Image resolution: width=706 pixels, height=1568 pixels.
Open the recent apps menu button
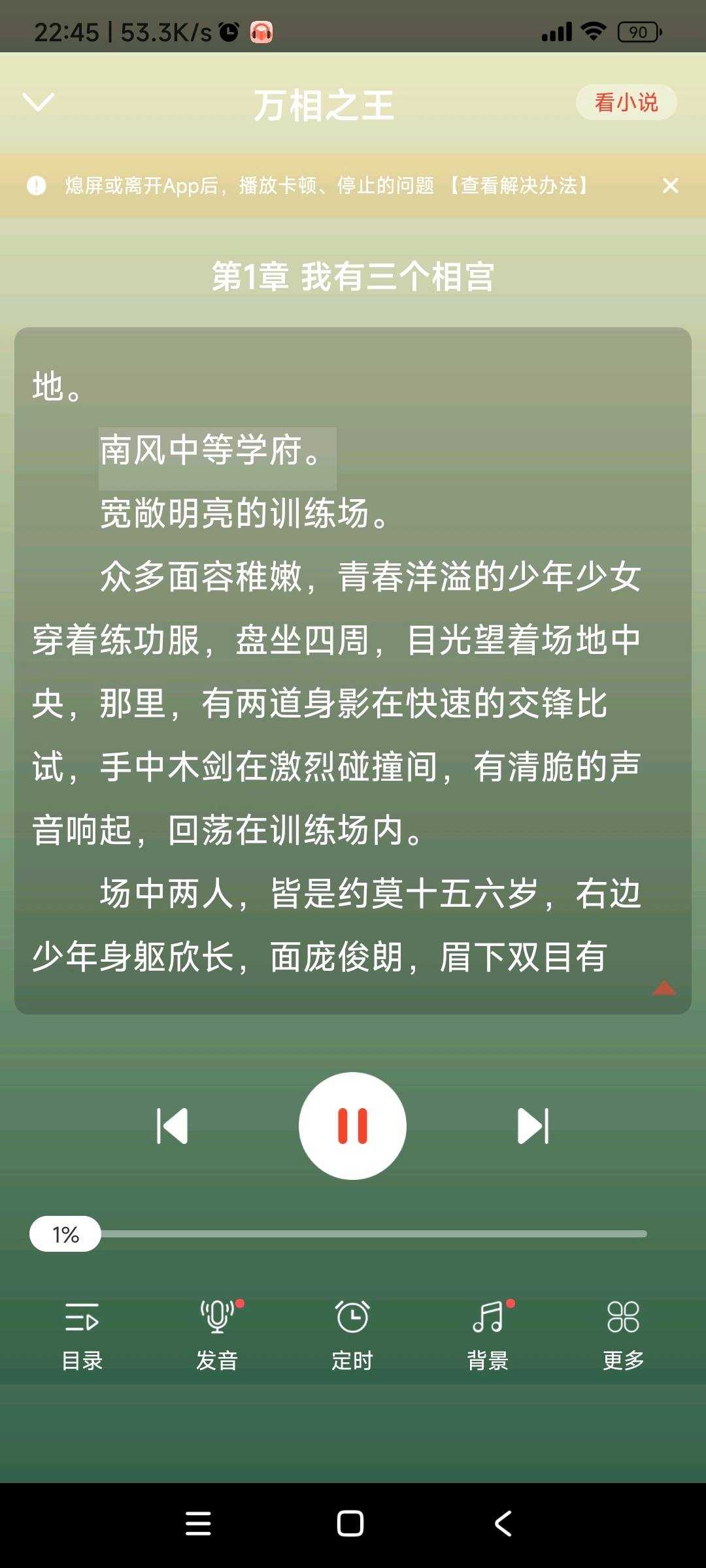pyautogui.click(x=198, y=1524)
